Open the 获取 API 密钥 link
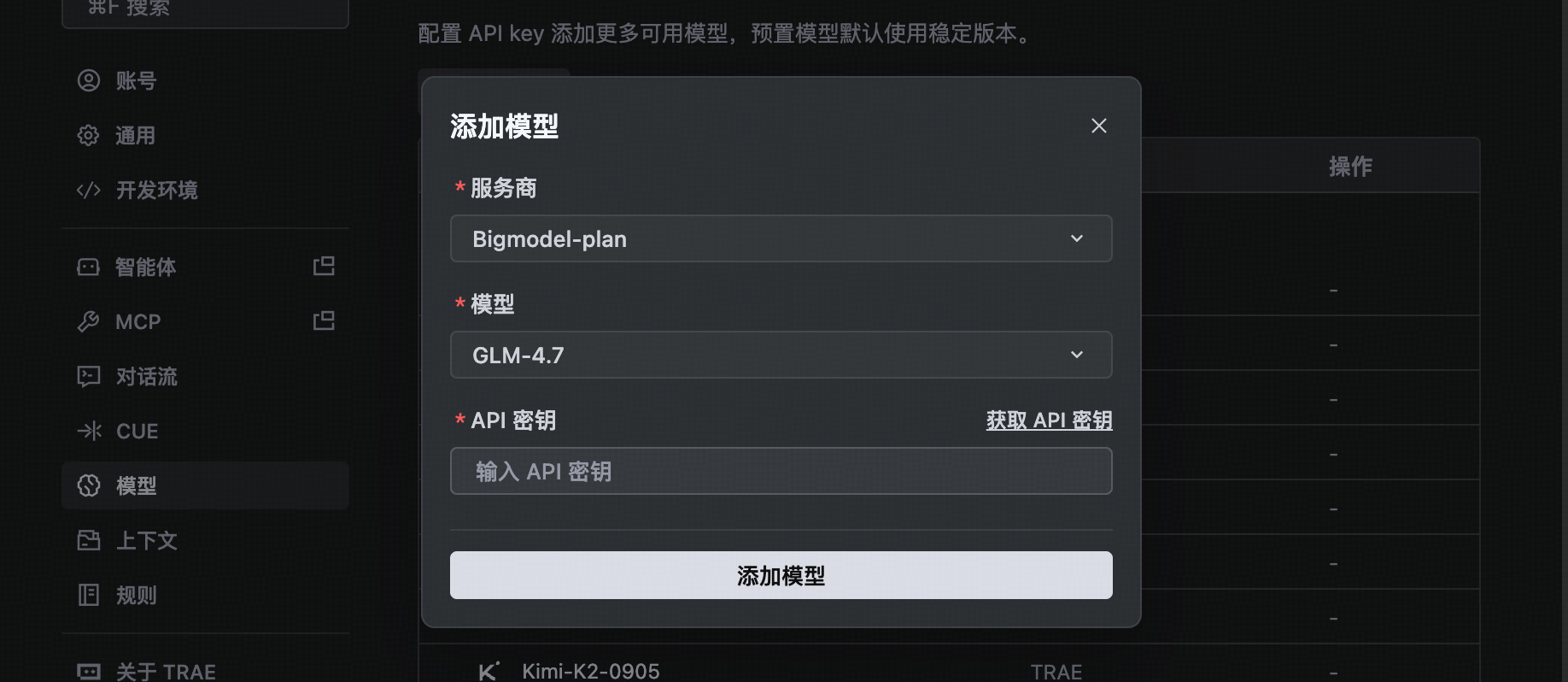1568x682 pixels. 1049,420
